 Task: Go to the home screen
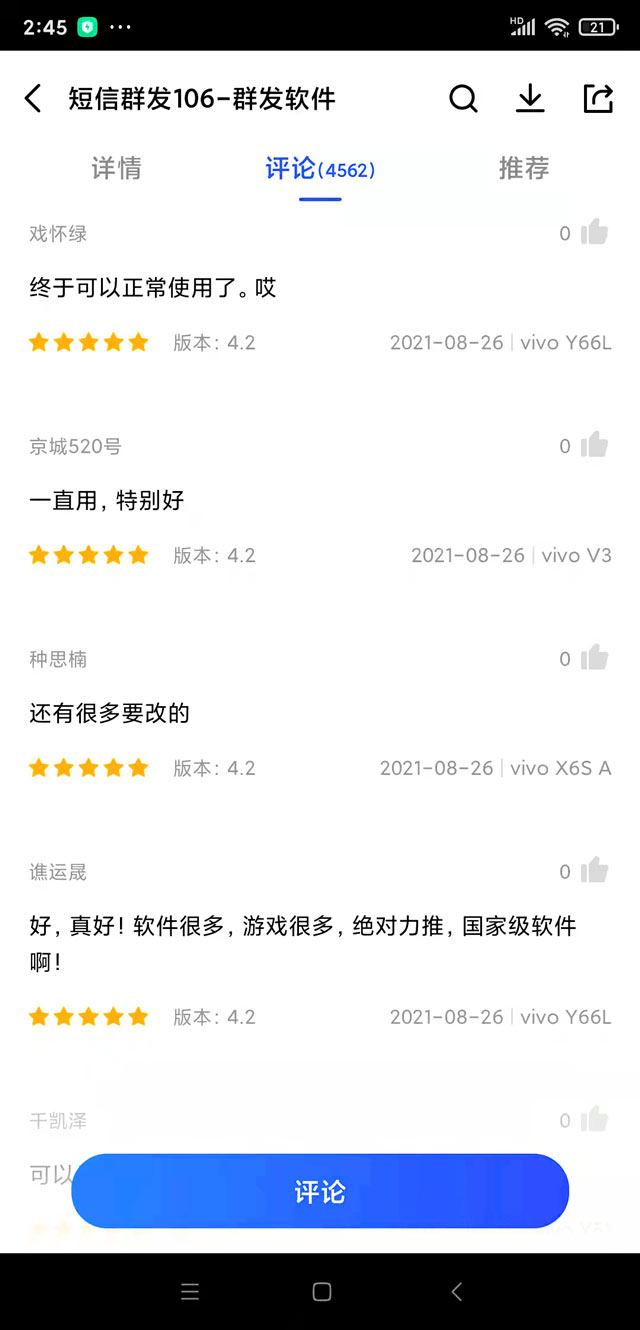click(x=322, y=1292)
